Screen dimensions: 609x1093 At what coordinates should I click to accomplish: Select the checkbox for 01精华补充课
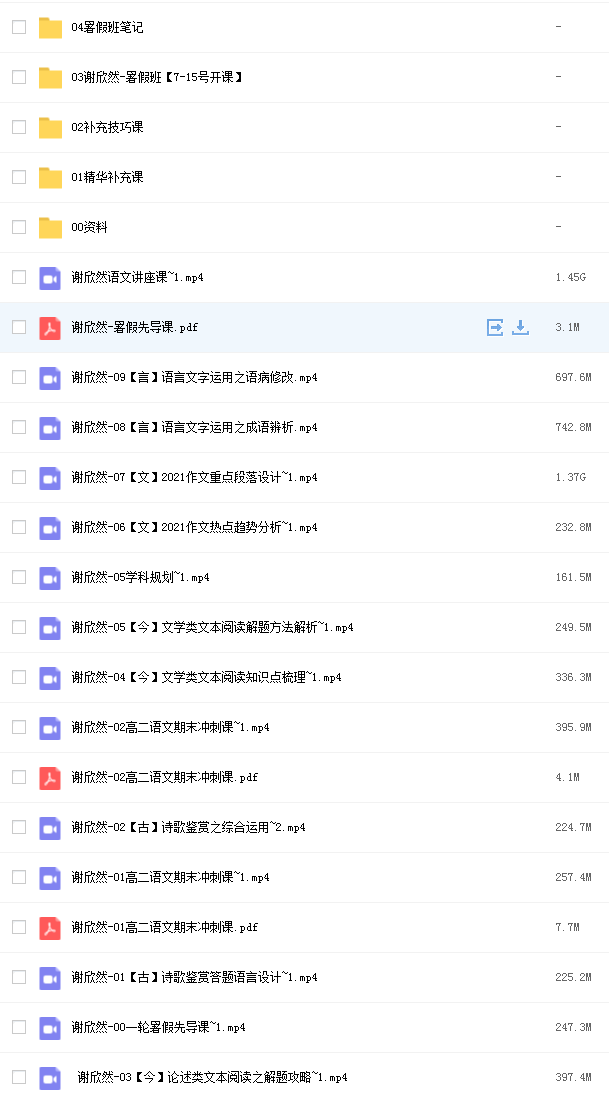click(19, 177)
